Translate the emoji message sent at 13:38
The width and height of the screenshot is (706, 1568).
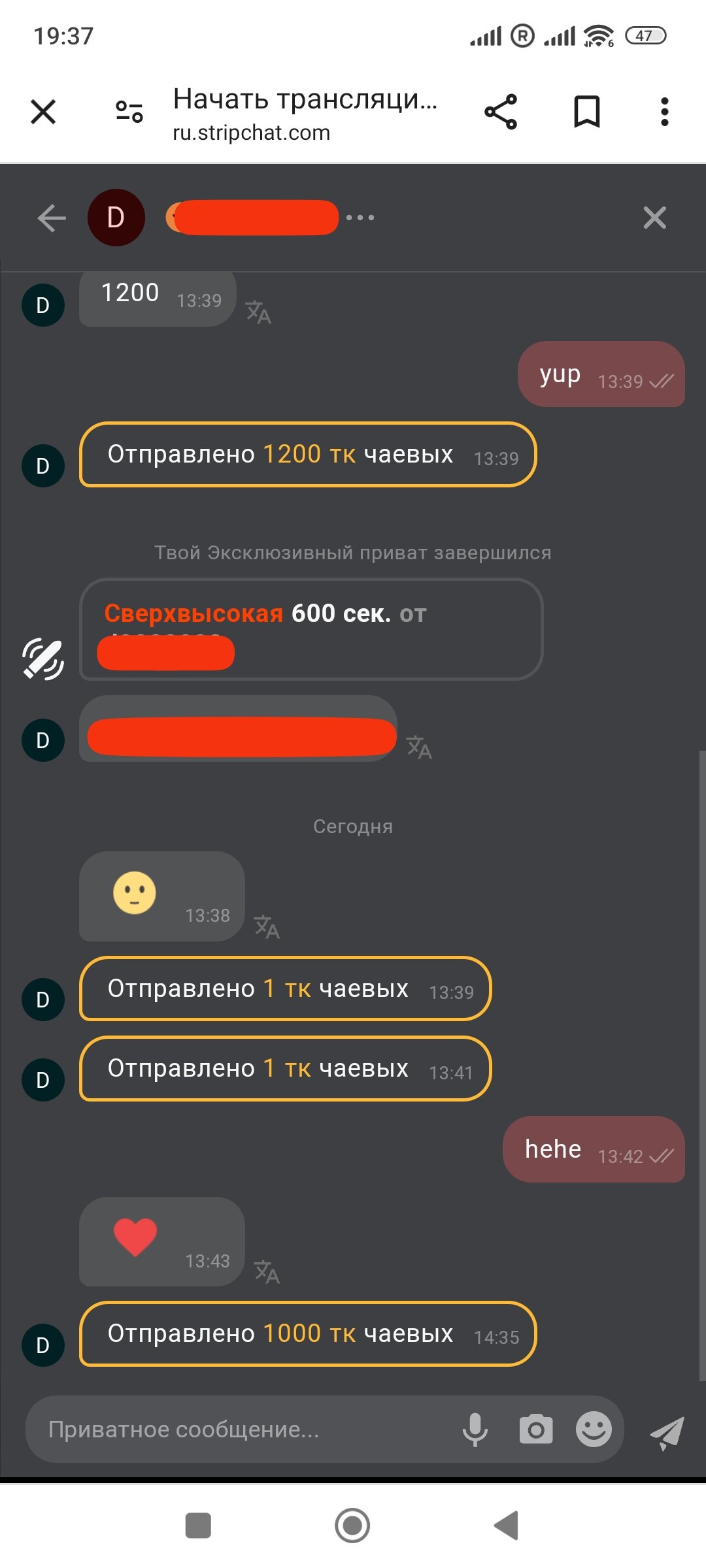(x=267, y=926)
